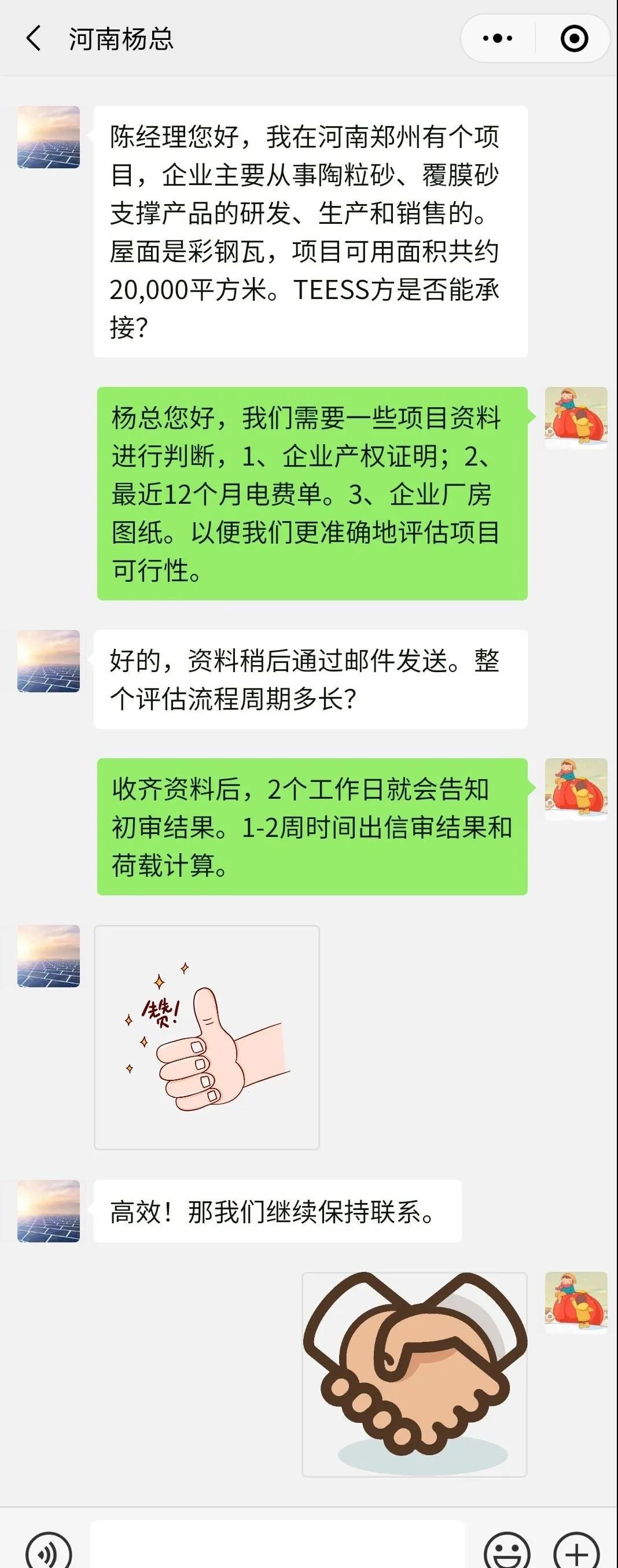Image resolution: width=618 pixels, height=1568 pixels.
Task: Open 杨总's solar panel avatar profile
Action: [49, 137]
